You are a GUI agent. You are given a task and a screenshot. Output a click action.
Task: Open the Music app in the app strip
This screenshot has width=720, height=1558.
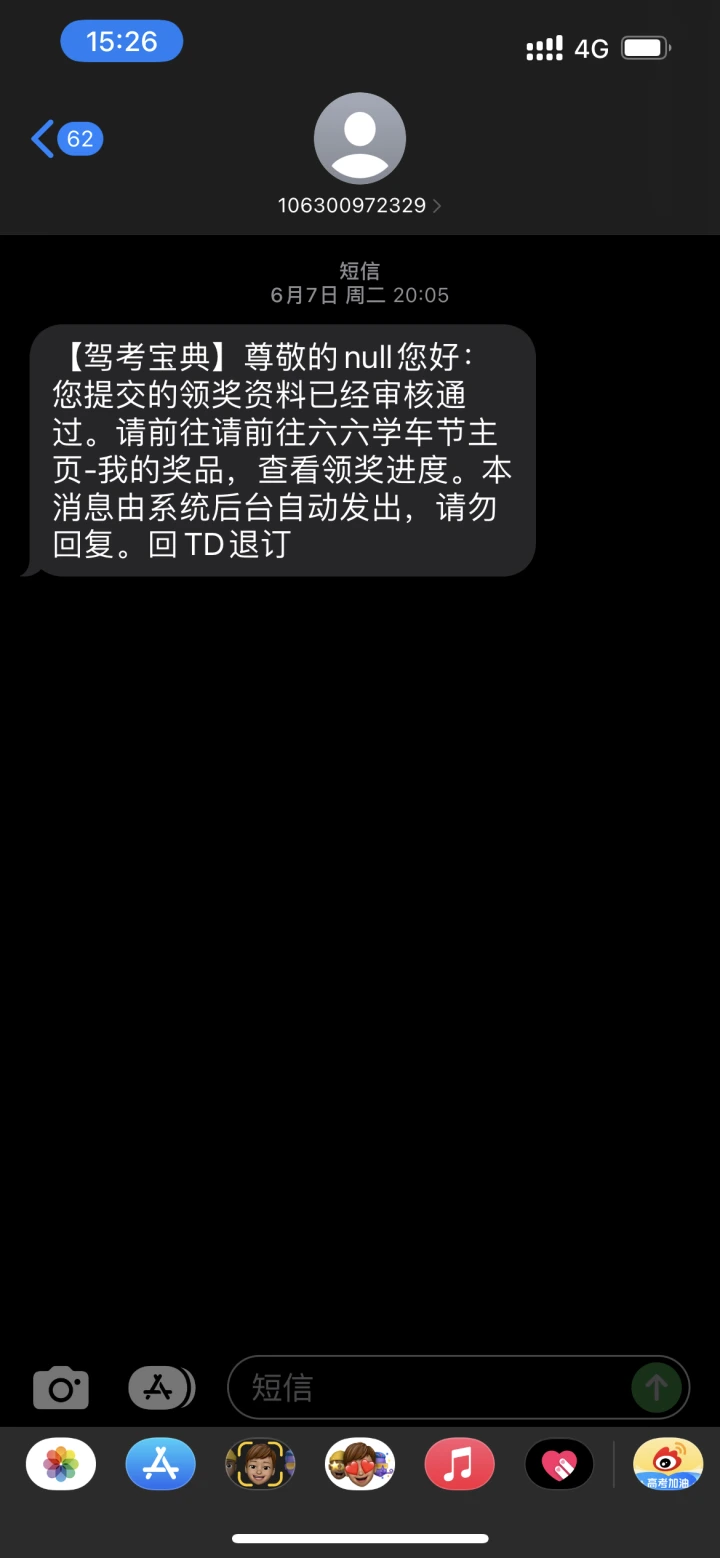(459, 1465)
